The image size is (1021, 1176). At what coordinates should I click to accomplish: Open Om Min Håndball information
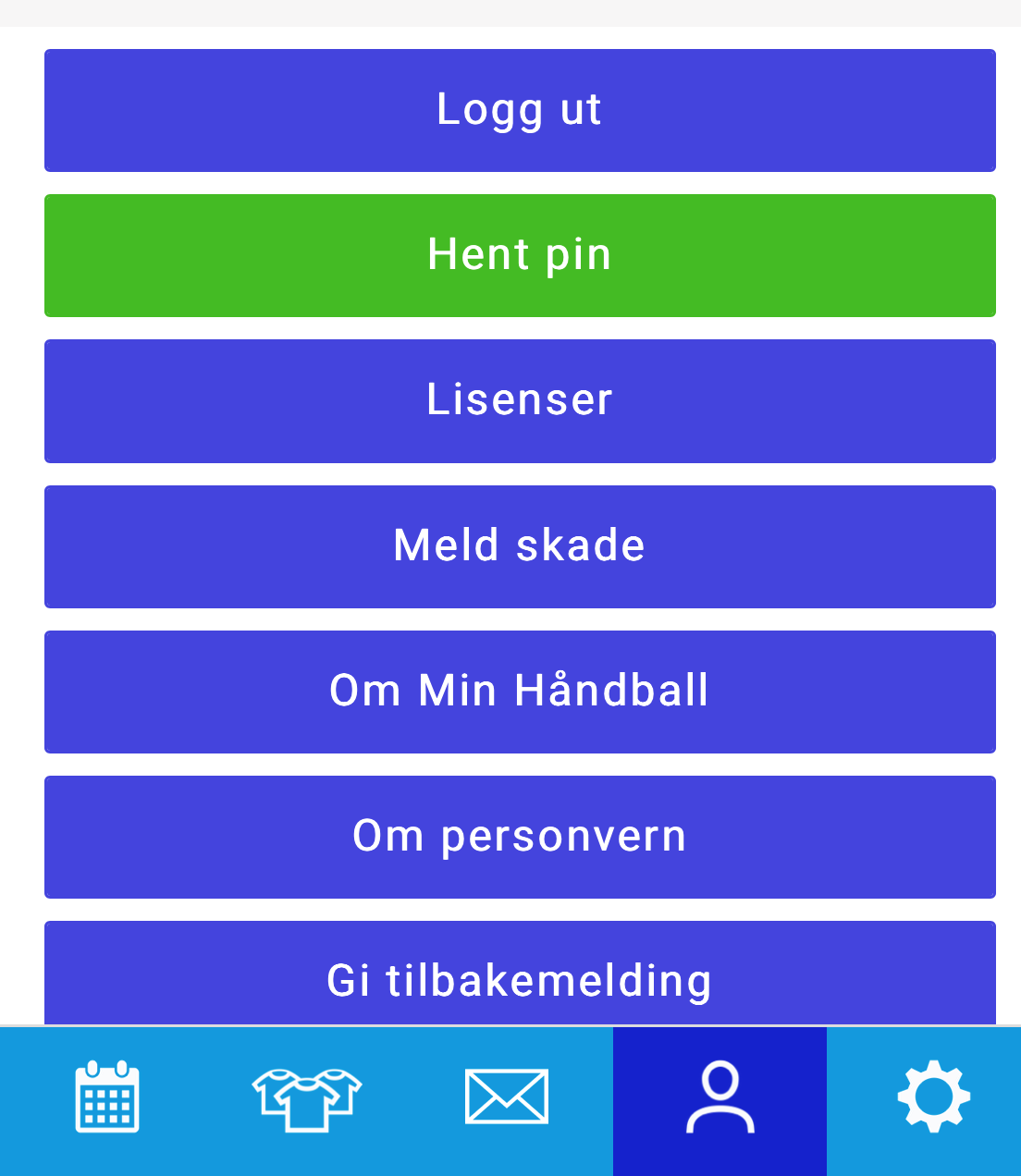[520, 691]
